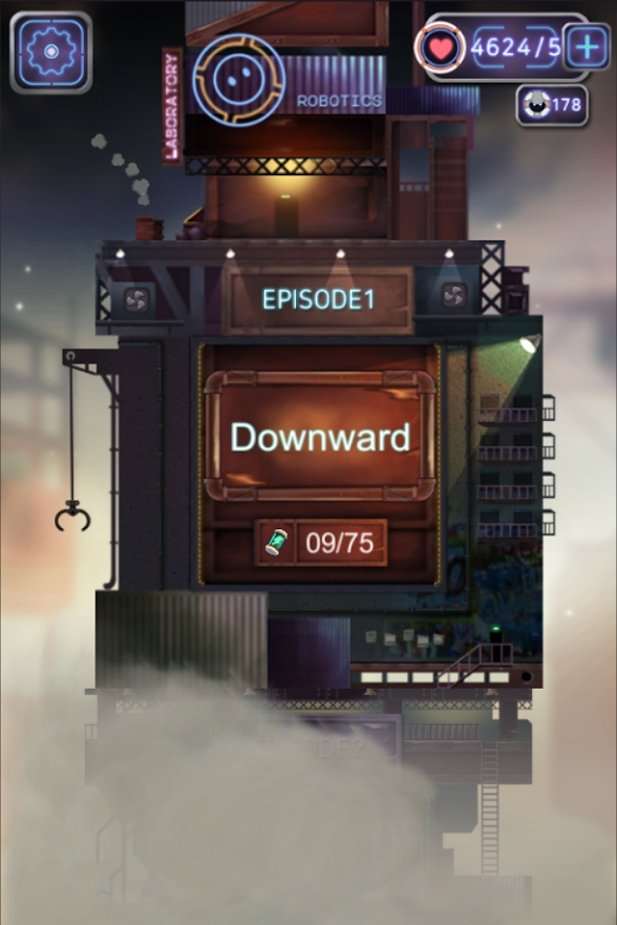
Task: Open the settings gear
Action: (x=50, y=50)
